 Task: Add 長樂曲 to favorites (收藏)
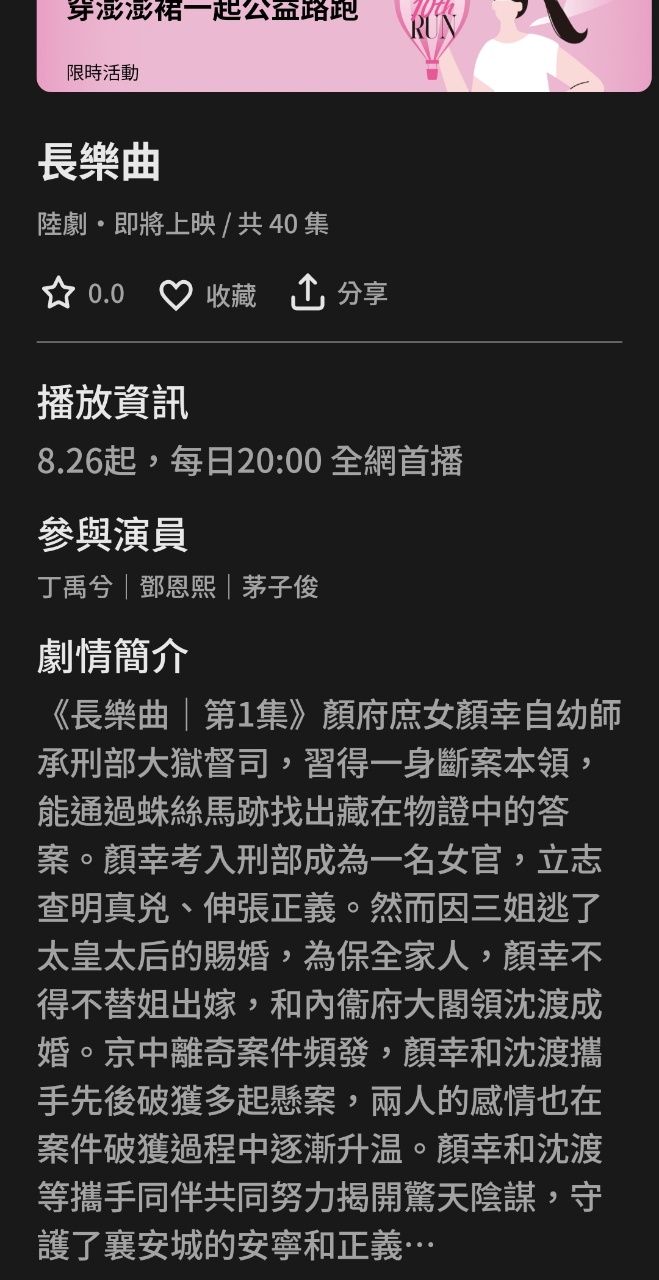(x=207, y=295)
